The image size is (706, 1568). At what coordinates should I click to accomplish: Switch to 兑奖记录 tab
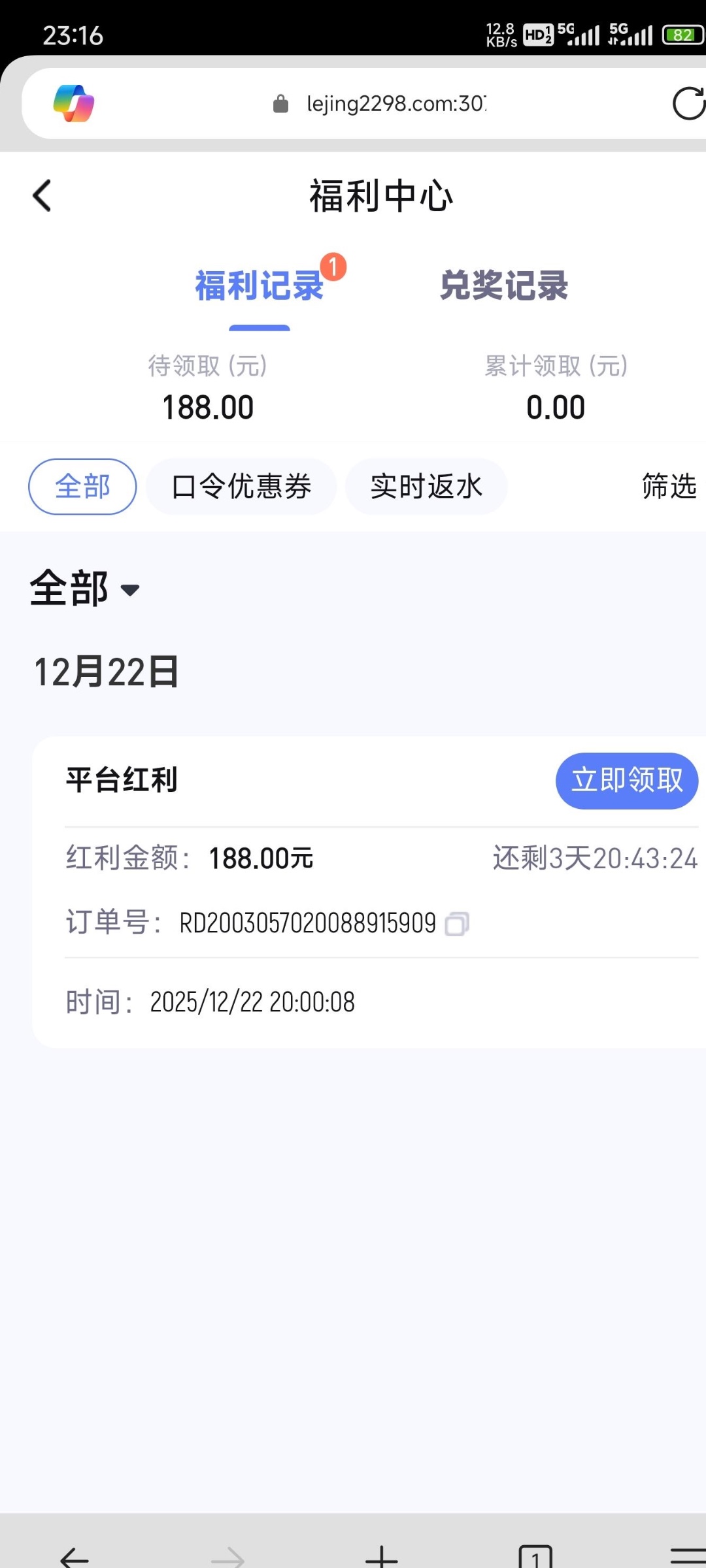[503, 286]
